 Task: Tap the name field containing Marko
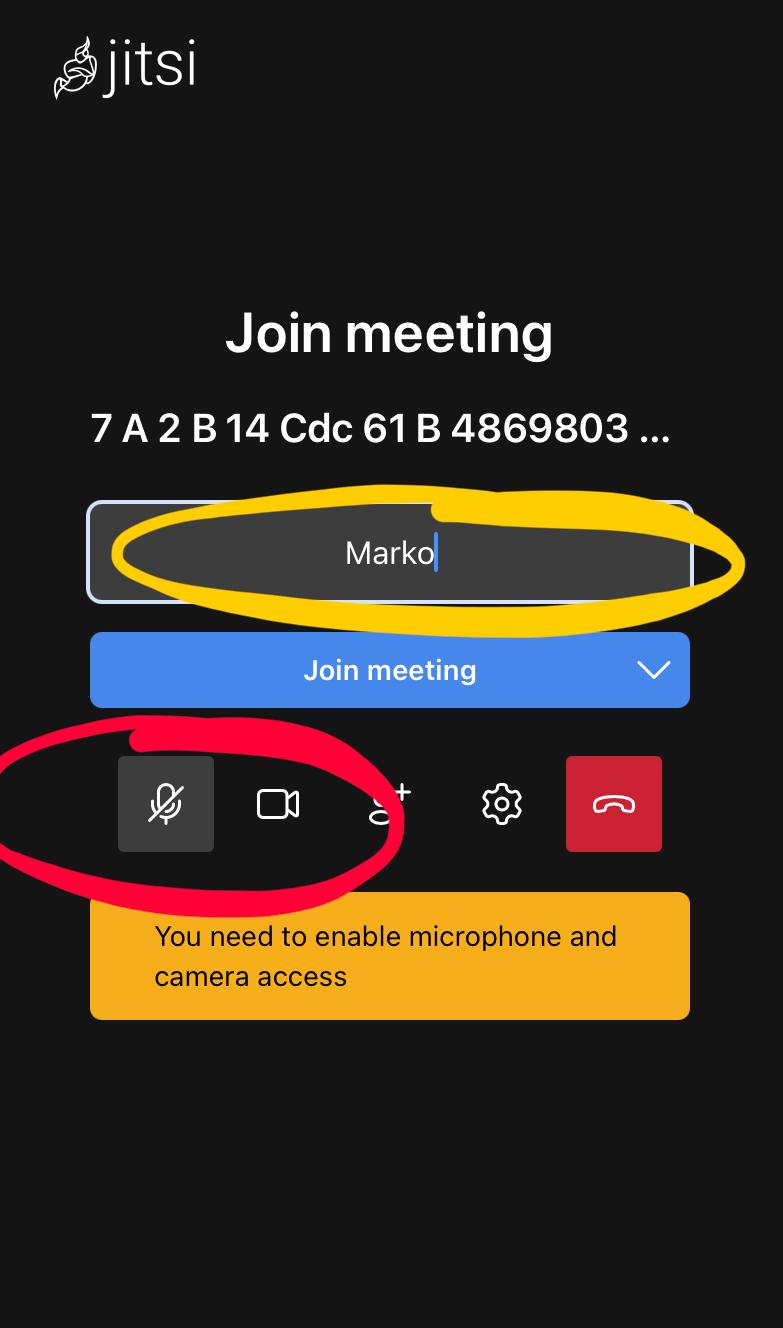pos(390,552)
